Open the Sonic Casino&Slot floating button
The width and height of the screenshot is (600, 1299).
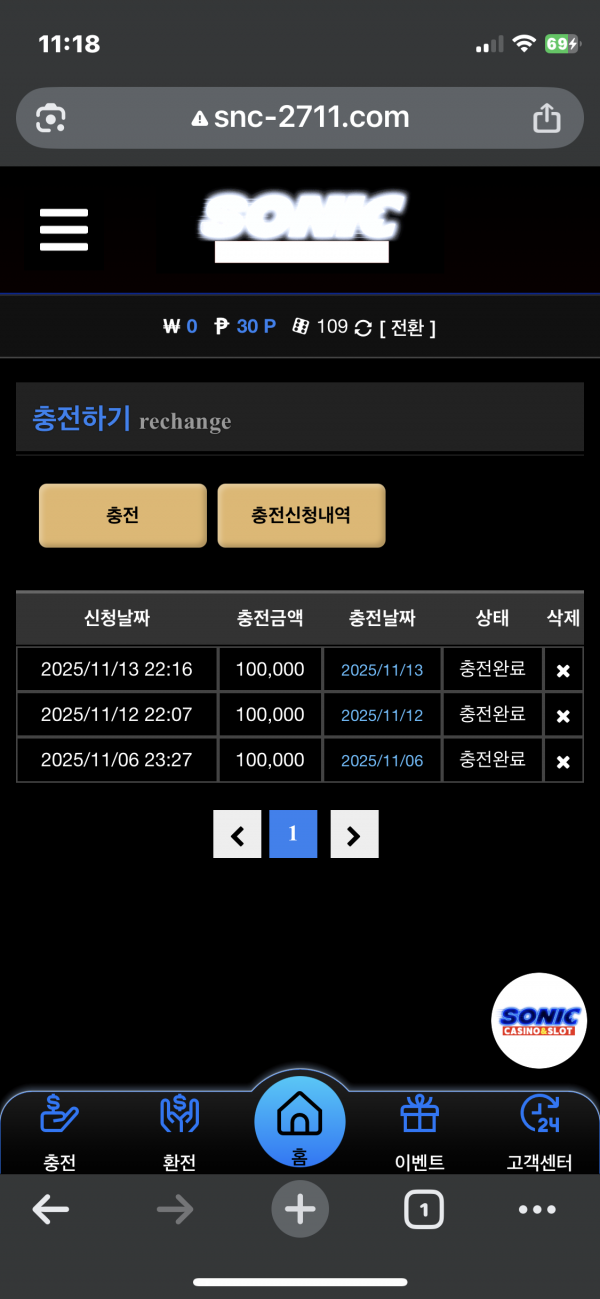pos(539,1021)
